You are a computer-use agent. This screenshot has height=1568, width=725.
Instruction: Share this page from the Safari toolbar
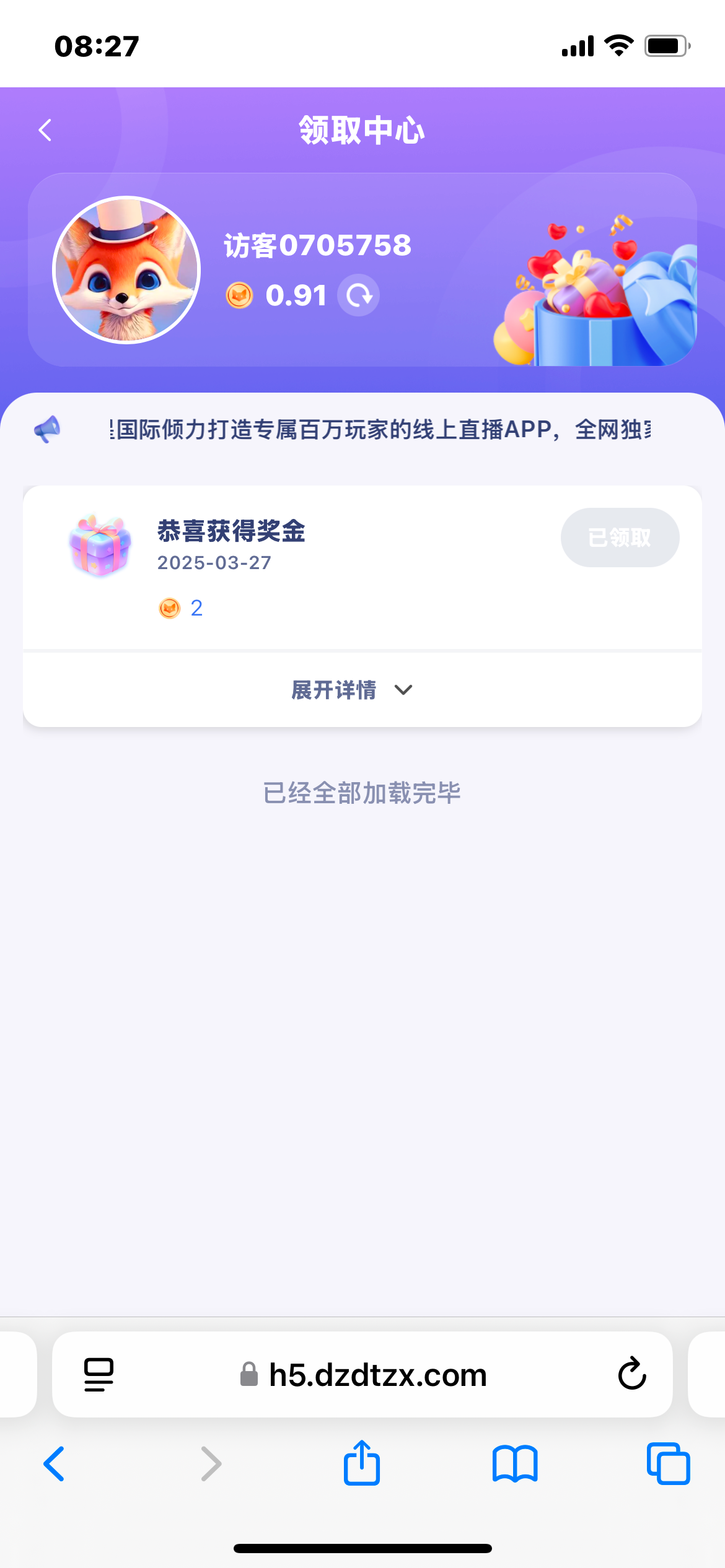coord(362,1463)
